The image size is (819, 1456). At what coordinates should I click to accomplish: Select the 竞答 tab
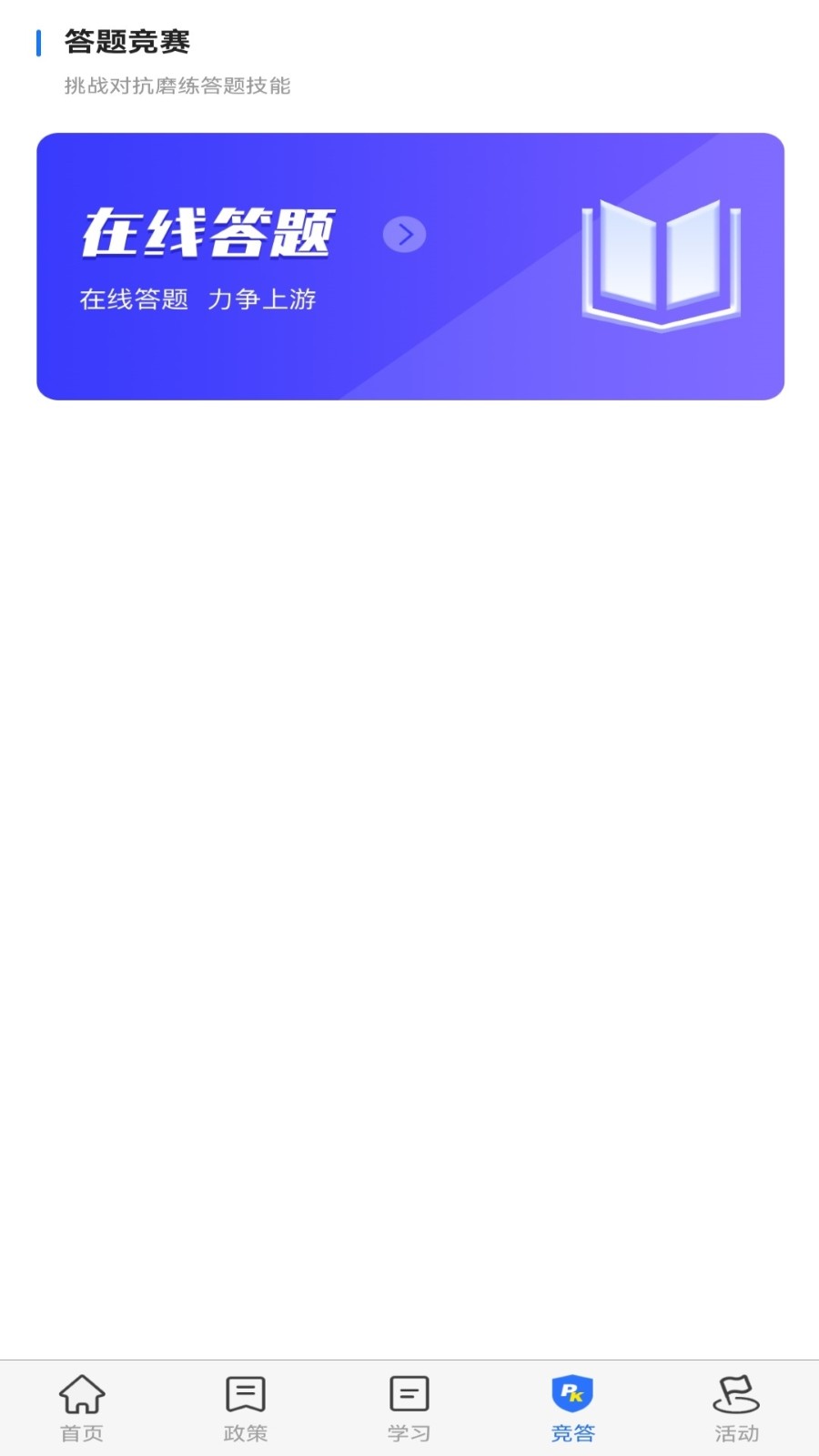click(x=572, y=1408)
